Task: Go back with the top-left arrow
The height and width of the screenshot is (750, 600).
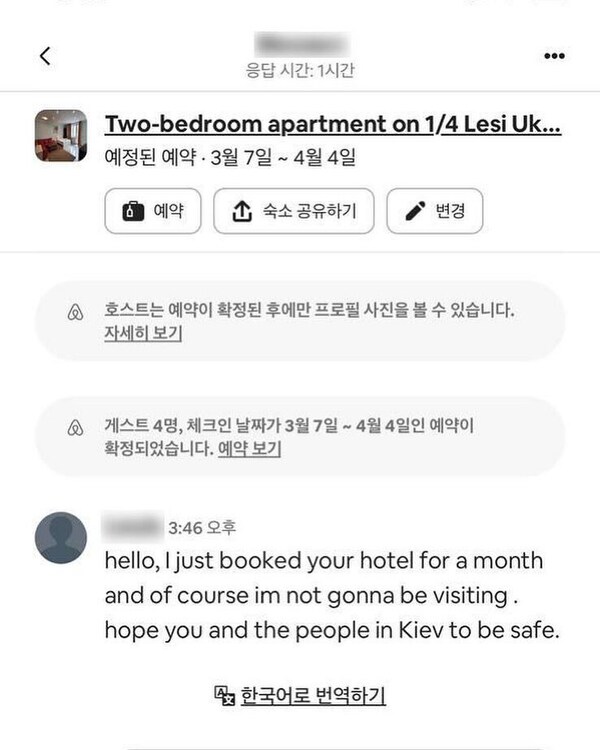Action: coord(44,56)
